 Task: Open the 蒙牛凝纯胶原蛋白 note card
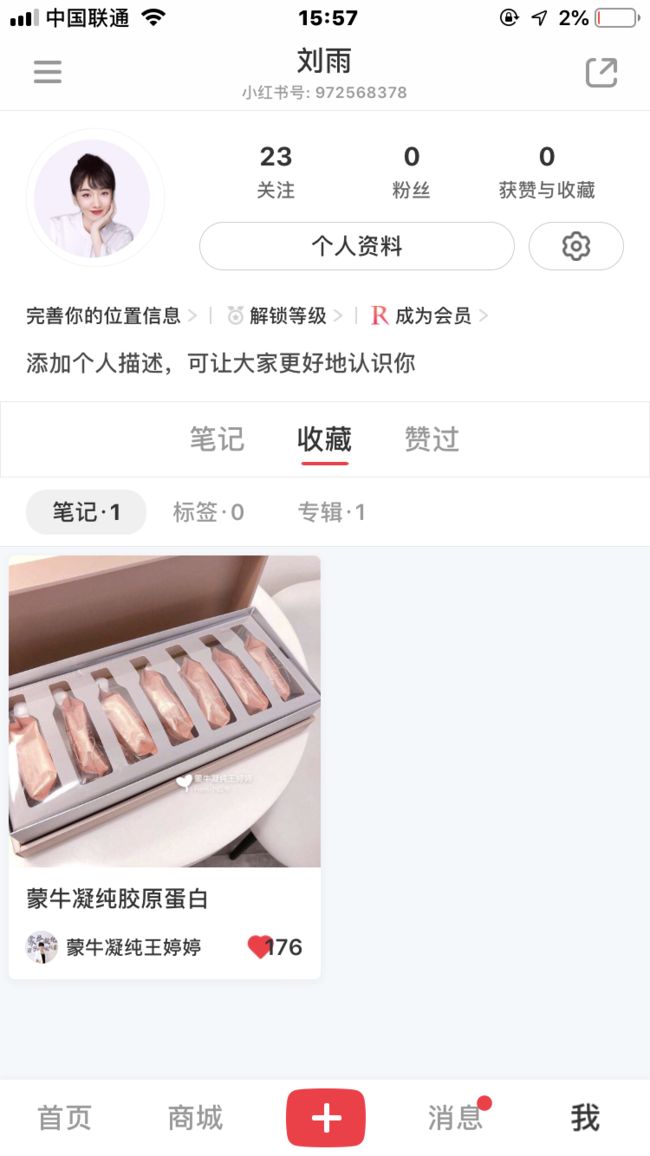164,767
